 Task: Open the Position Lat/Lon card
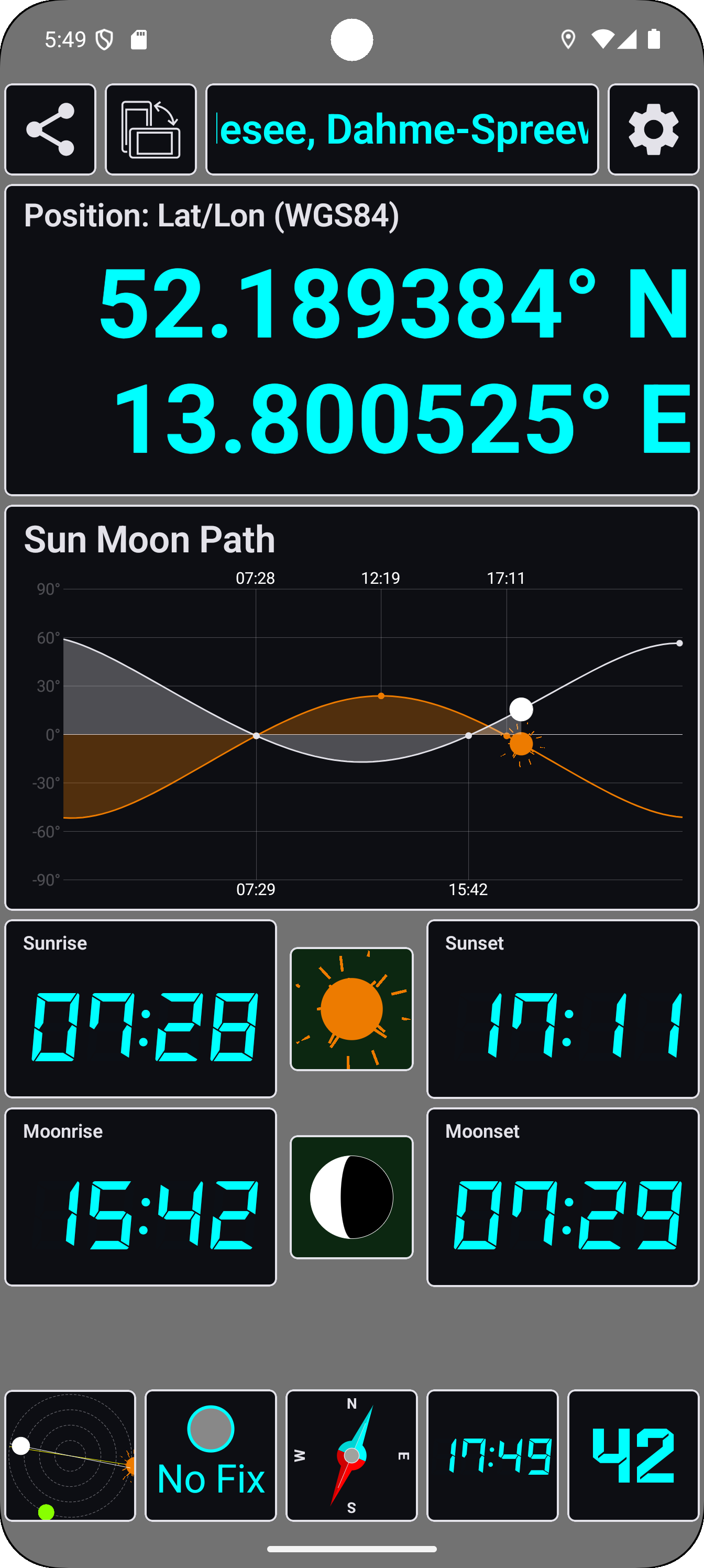pyautogui.click(x=351, y=340)
